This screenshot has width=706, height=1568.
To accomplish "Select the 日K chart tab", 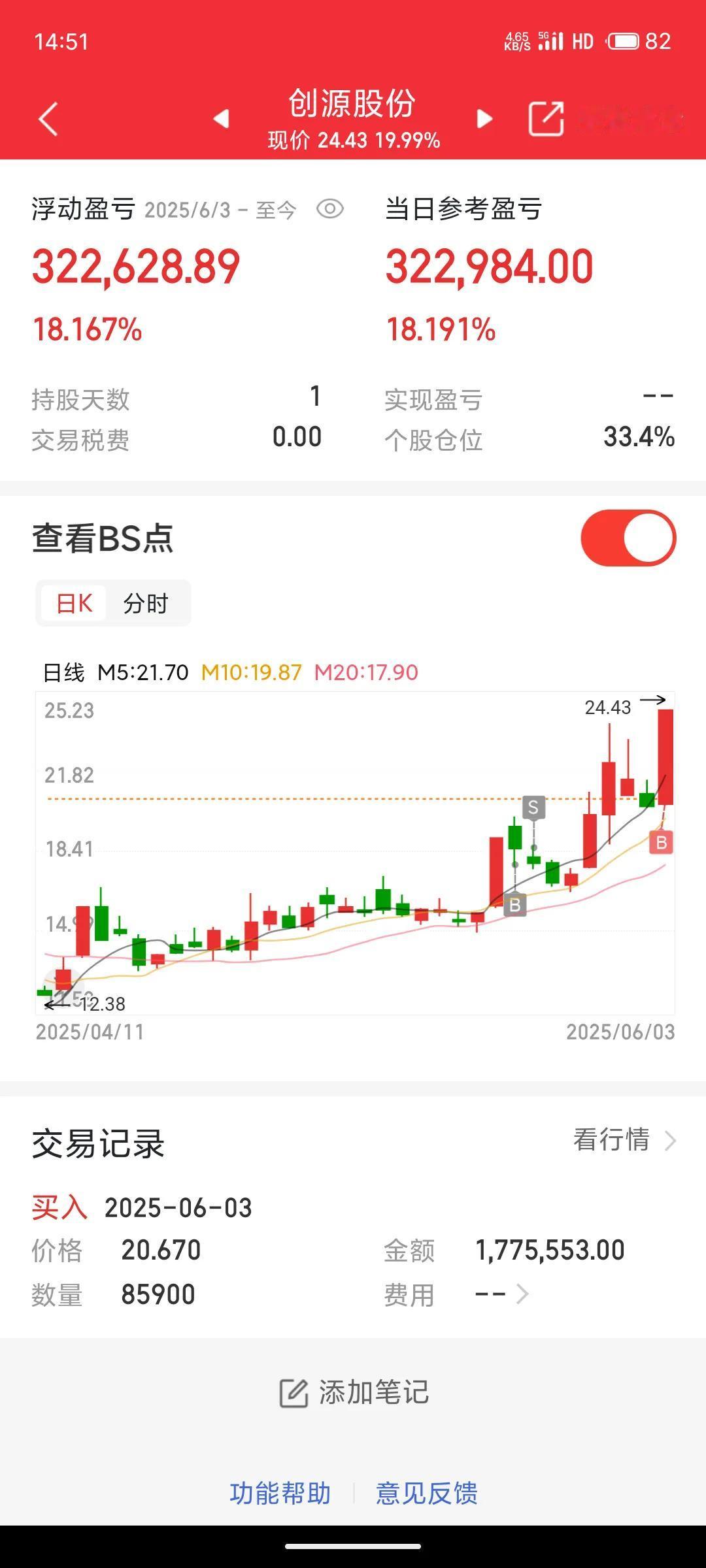I will [x=74, y=603].
